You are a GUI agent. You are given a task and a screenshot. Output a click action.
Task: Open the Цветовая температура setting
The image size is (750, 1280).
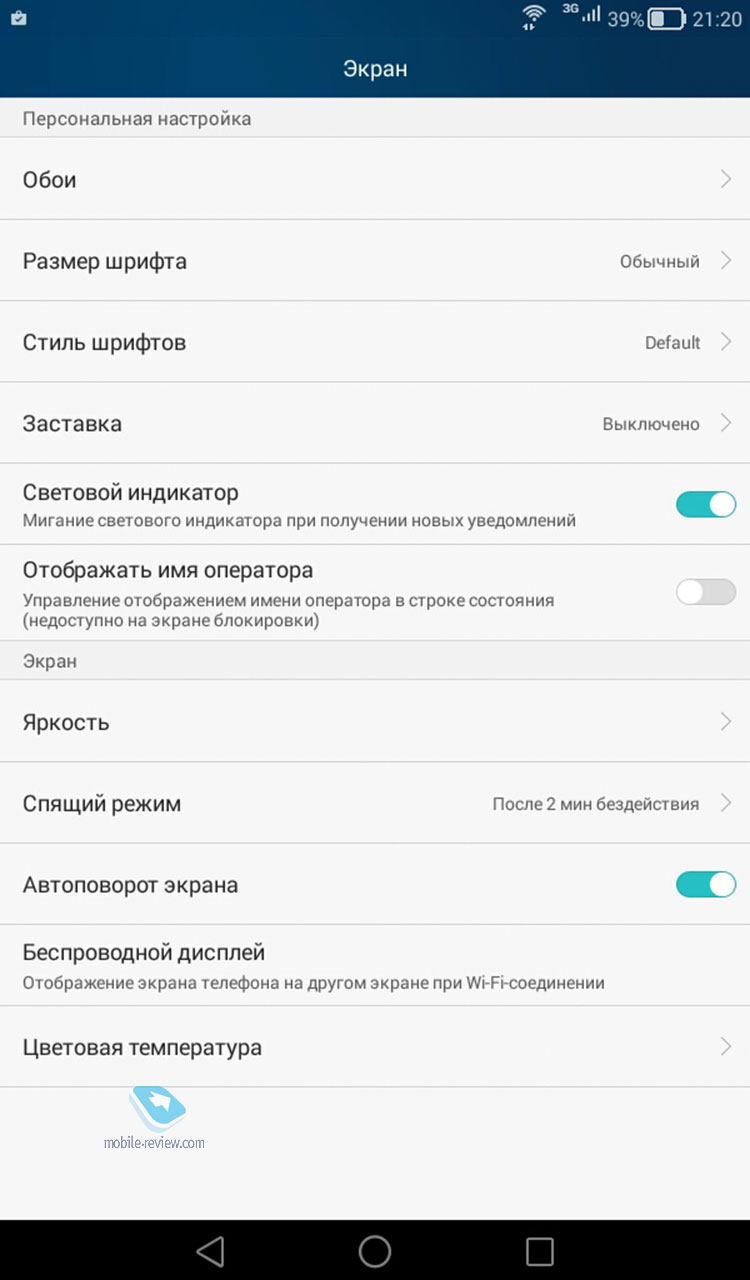(375, 1047)
